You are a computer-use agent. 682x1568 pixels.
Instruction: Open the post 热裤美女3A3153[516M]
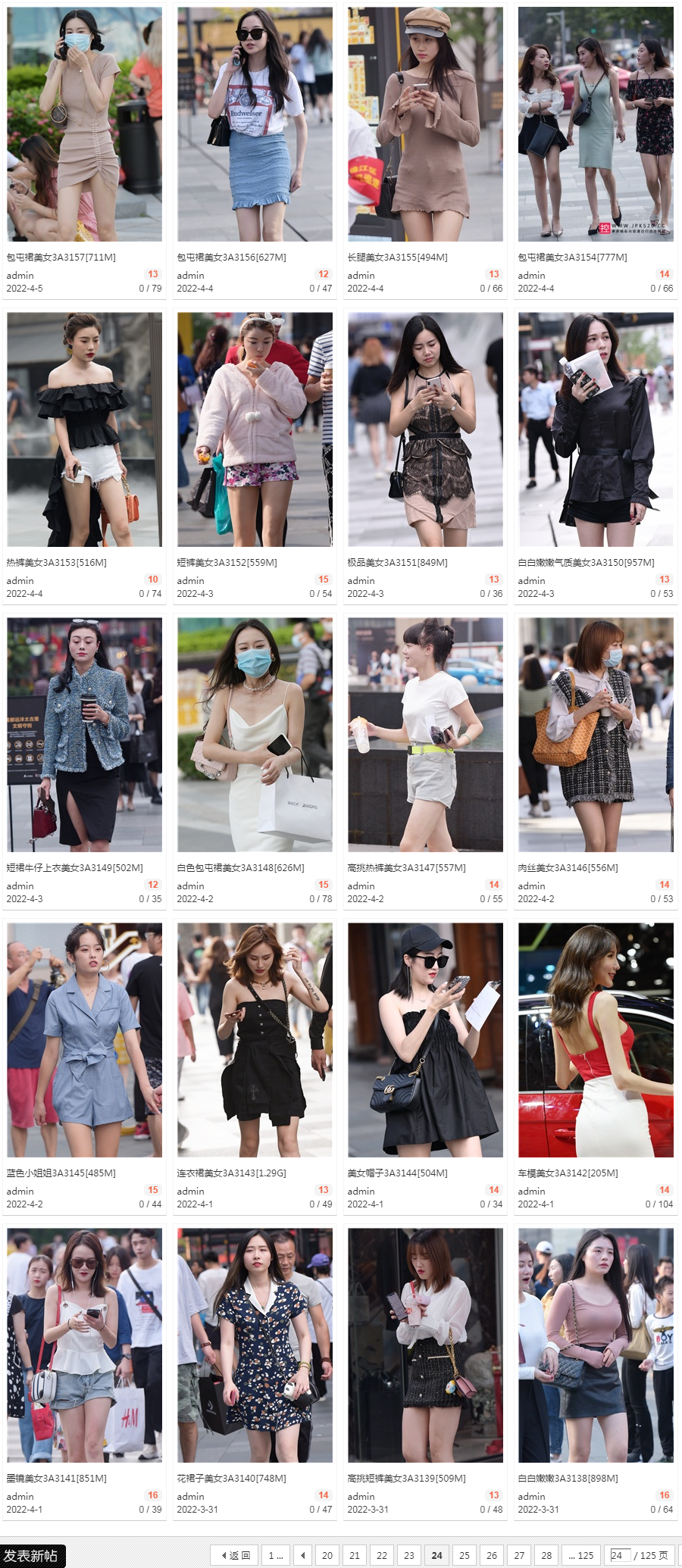[57, 563]
